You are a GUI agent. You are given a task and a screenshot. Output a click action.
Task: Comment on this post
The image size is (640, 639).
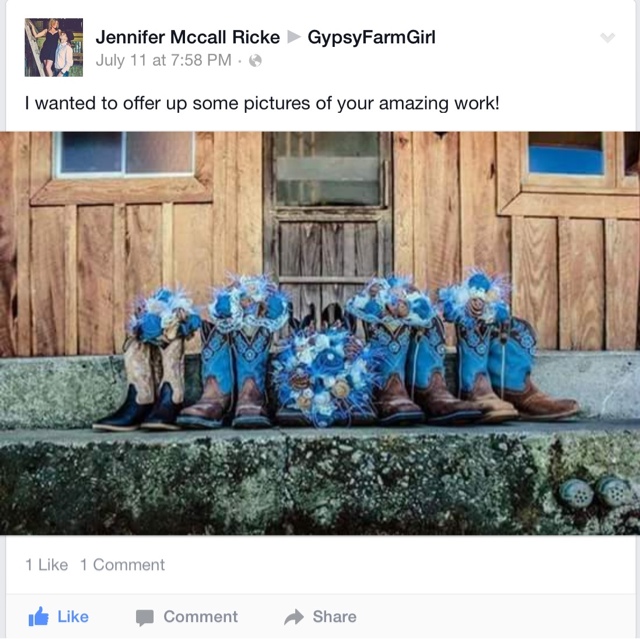coord(187,617)
